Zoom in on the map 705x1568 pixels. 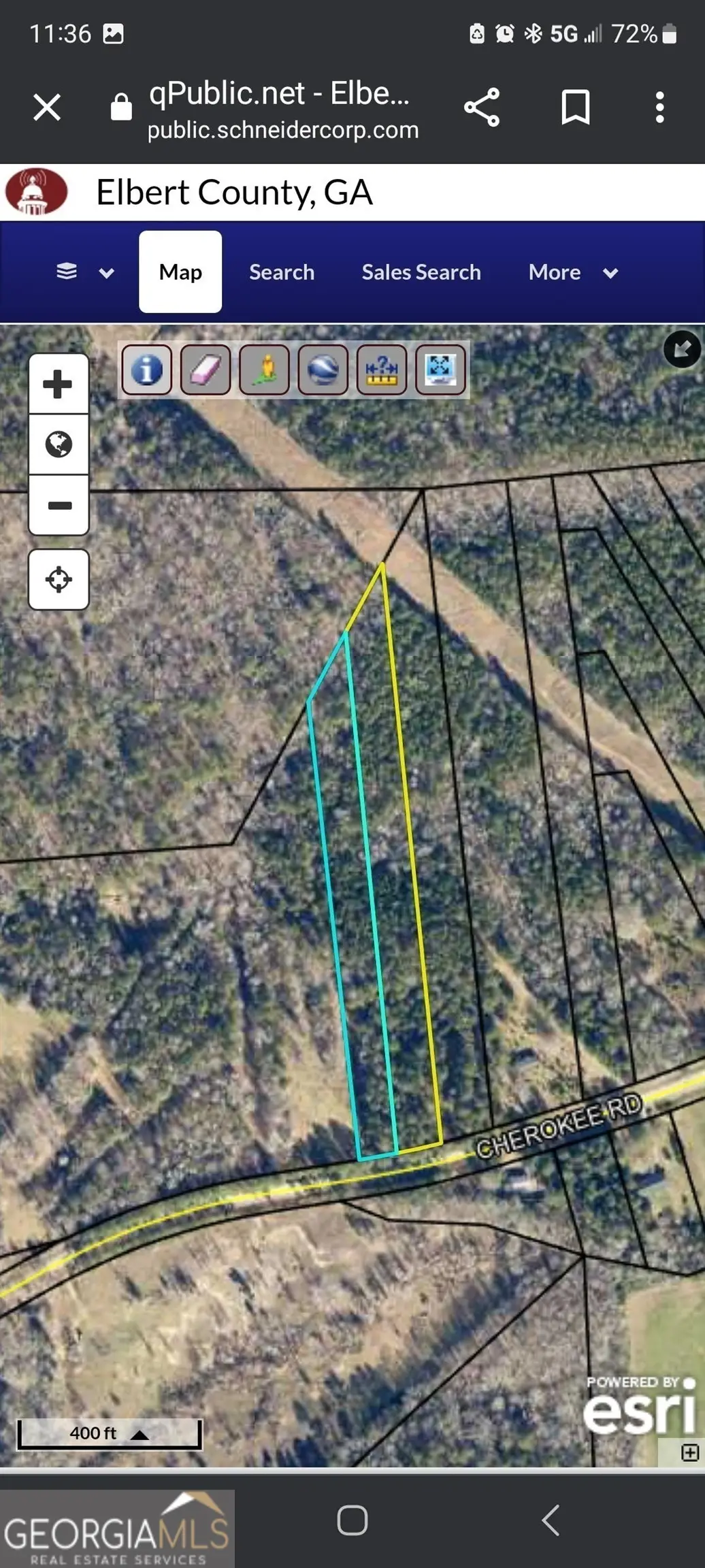click(x=59, y=384)
